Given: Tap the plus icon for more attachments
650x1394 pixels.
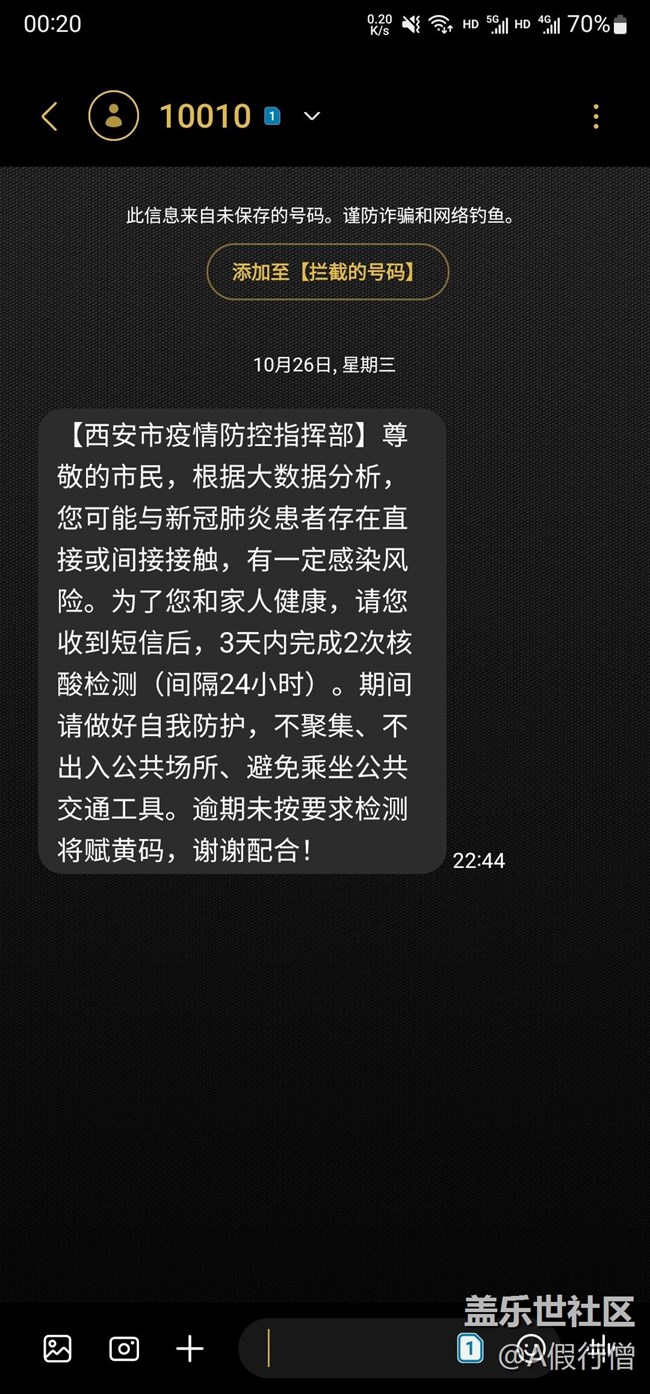Looking at the screenshot, I should click(x=190, y=1348).
